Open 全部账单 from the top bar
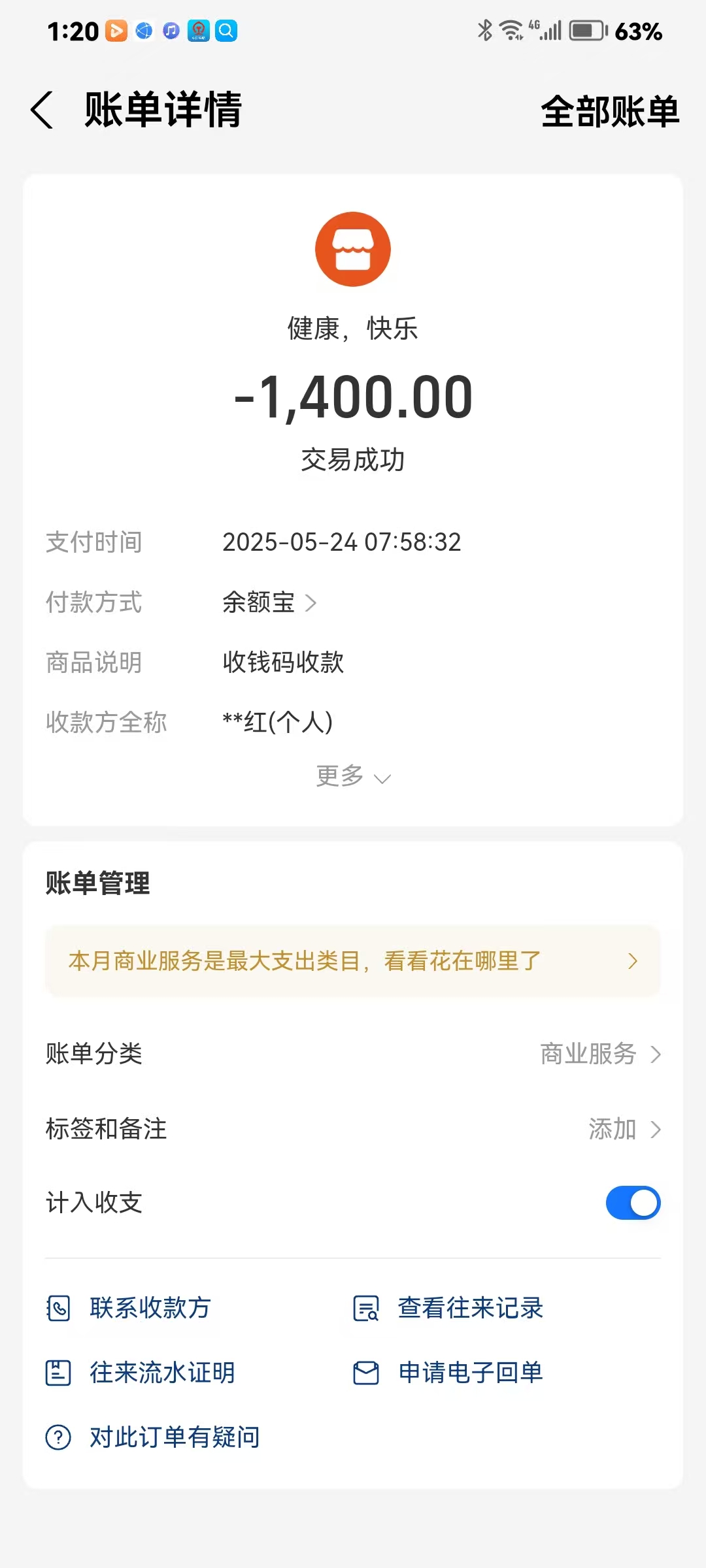The height and width of the screenshot is (1568, 706). coord(610,111)
